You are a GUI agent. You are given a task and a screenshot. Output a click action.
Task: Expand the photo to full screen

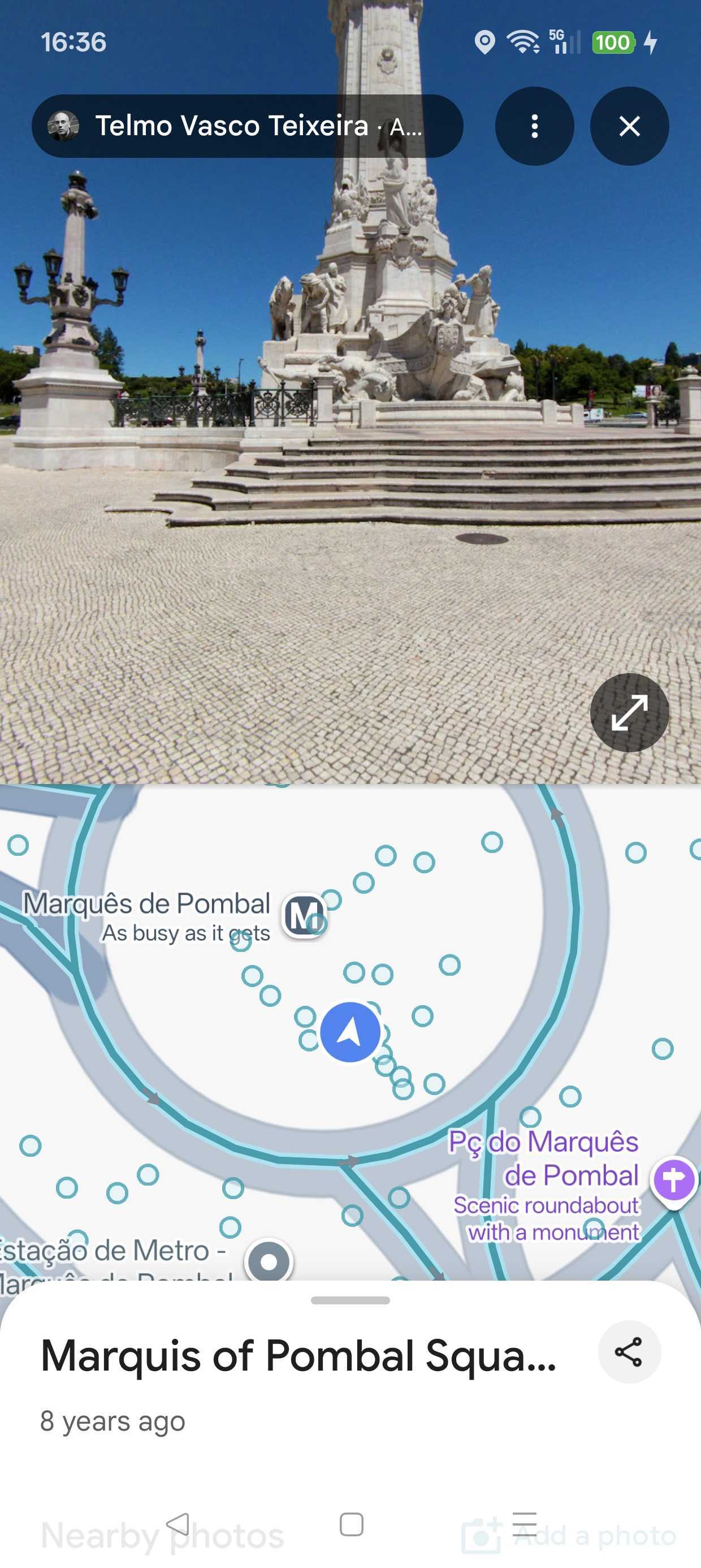coord(629,713)
